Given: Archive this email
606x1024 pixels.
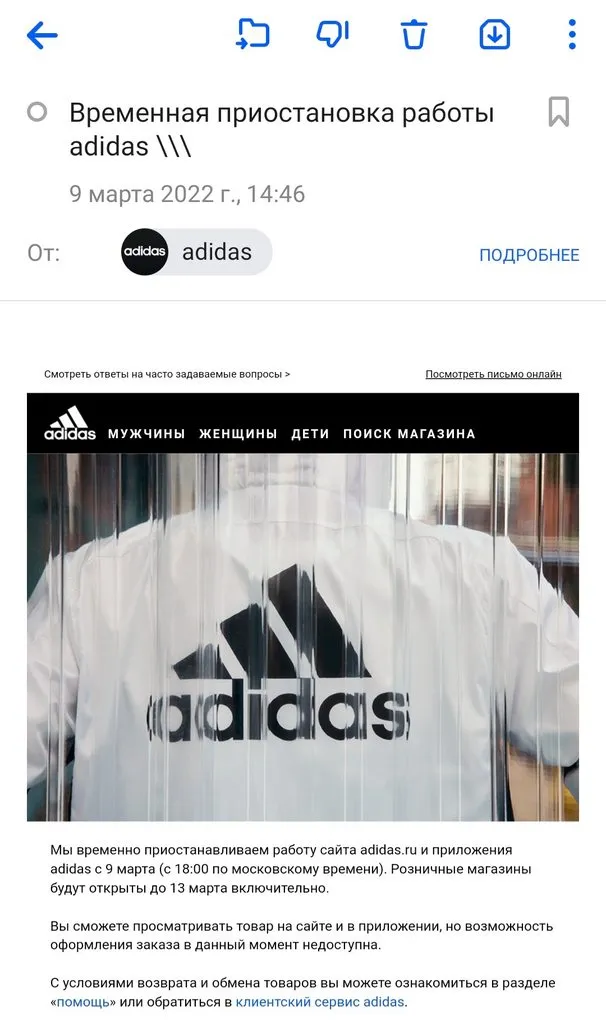Looking at the screenshot, I should 494,35.
